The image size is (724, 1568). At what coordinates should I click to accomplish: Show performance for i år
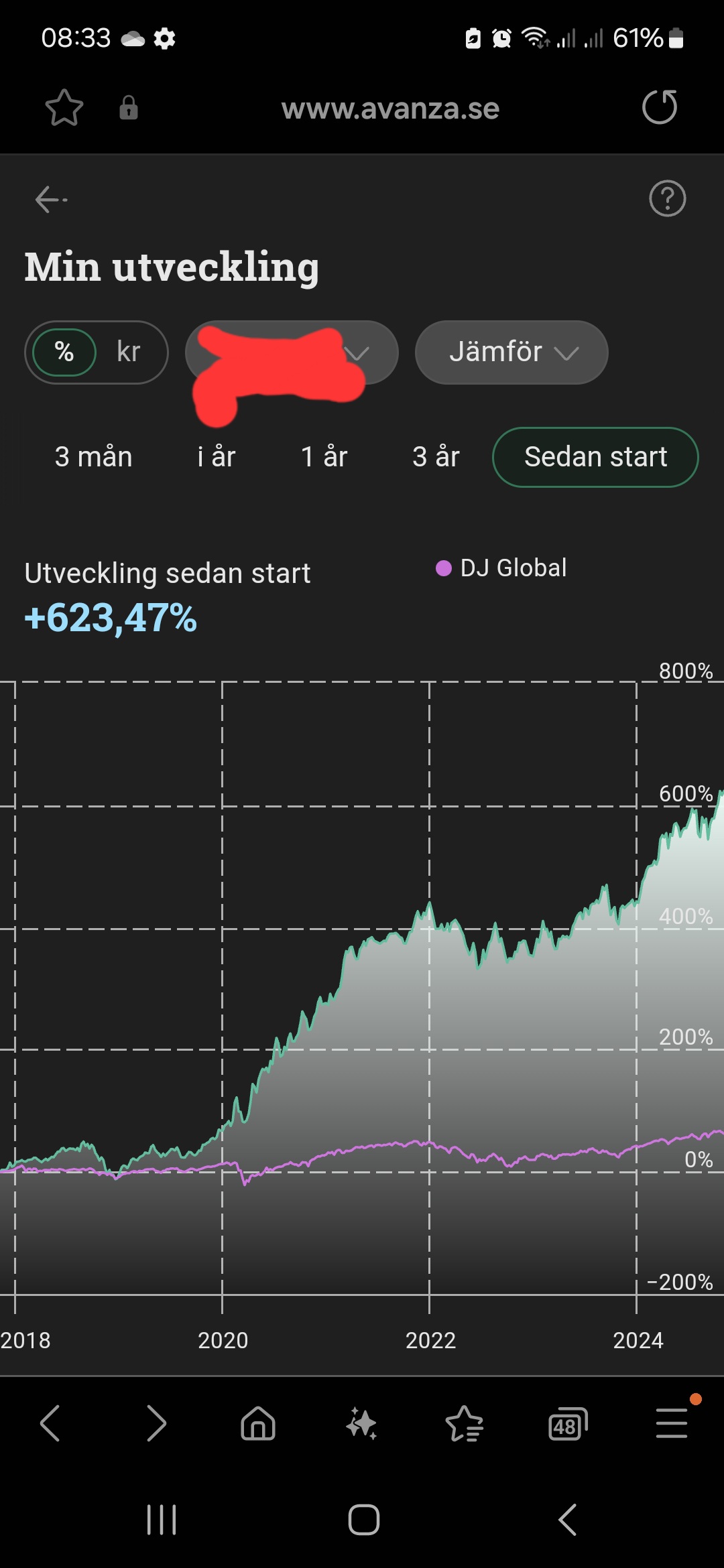pos(216,457)
